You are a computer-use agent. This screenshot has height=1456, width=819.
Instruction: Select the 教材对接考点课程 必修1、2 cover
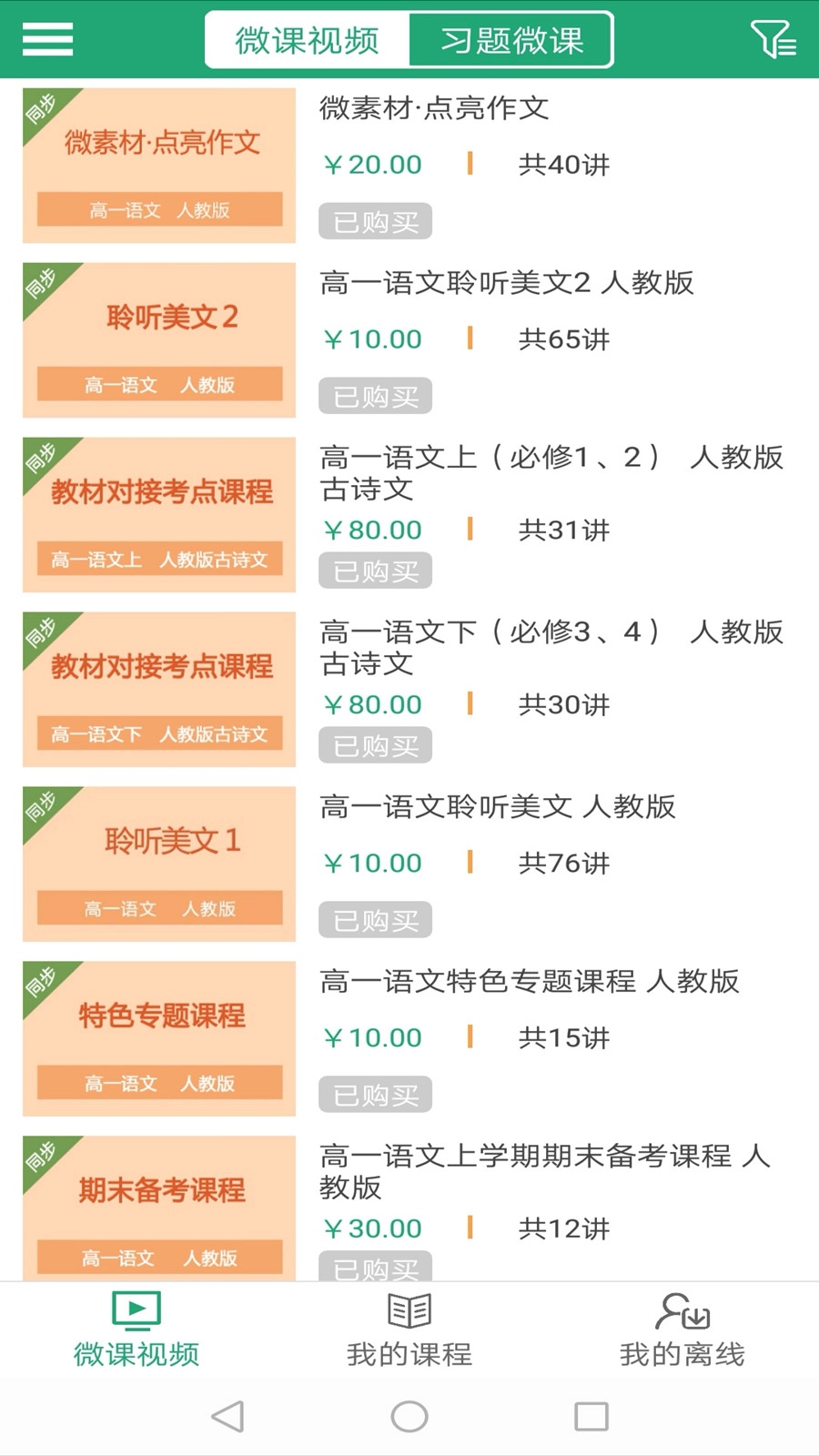point(158,514)
